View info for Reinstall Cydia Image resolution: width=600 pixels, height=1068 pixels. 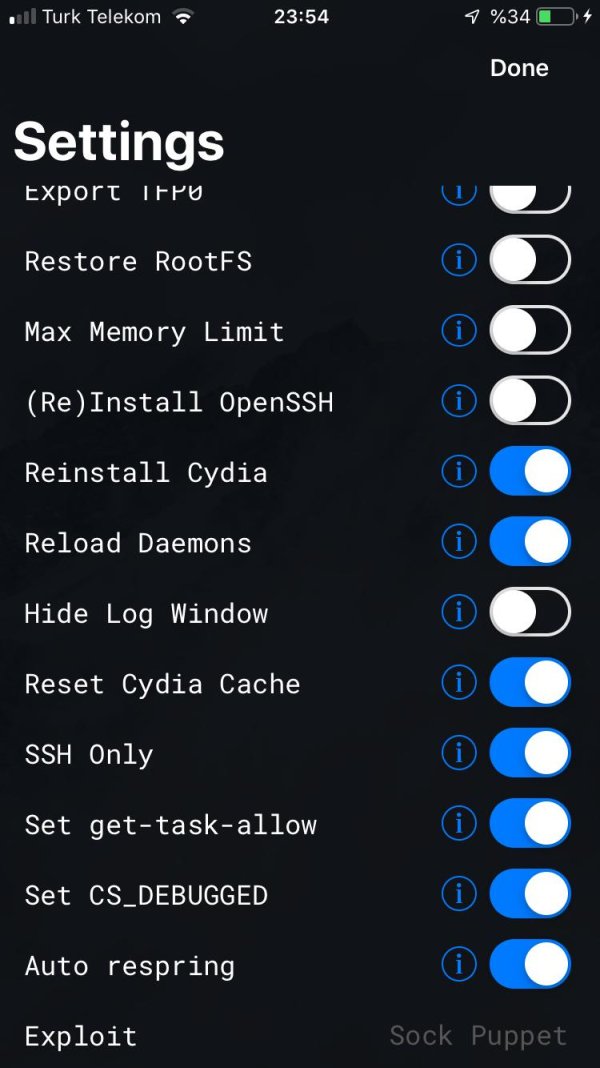pos(459,472)
